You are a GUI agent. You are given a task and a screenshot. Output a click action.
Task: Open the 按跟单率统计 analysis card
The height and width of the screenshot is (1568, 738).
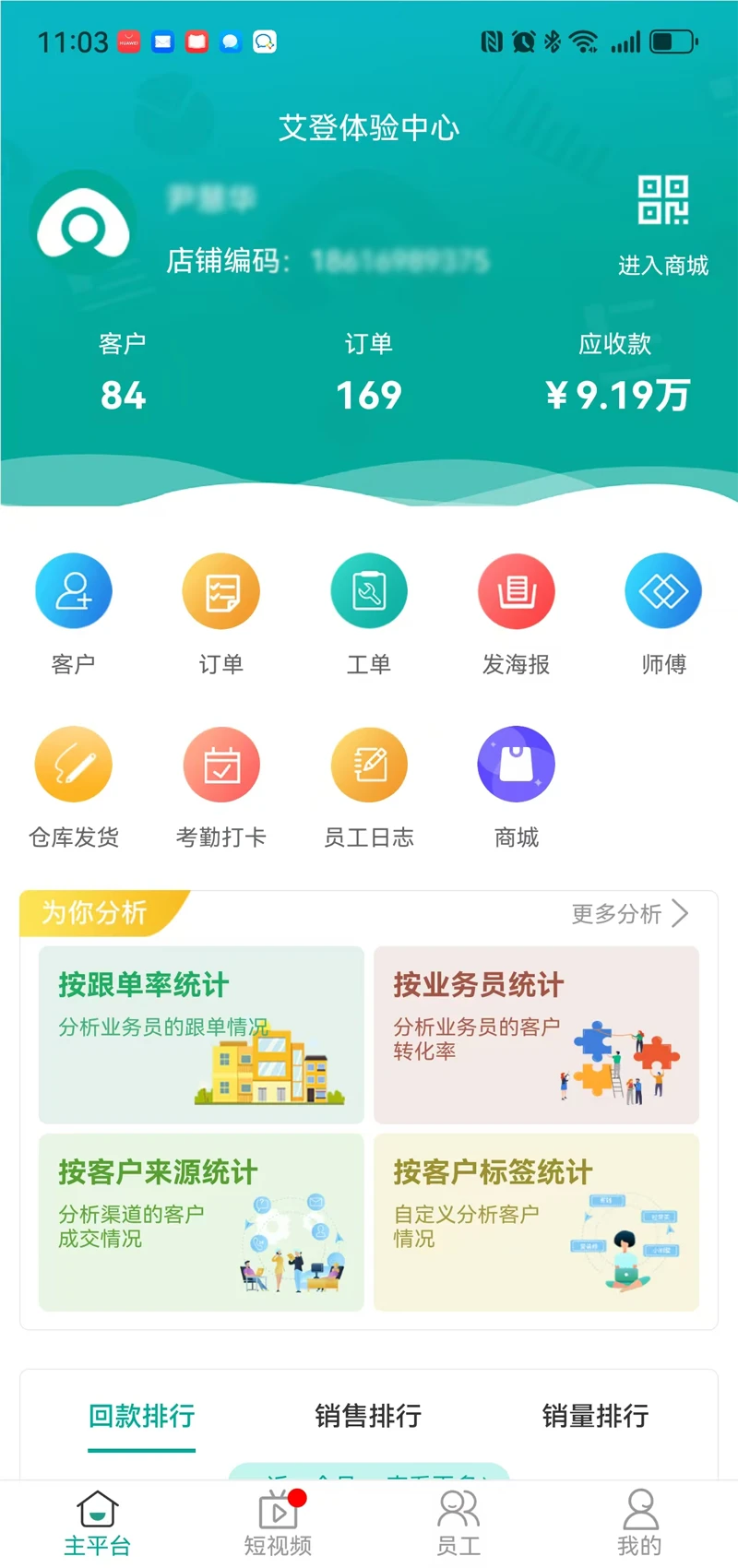click(x=200, y=1035)
